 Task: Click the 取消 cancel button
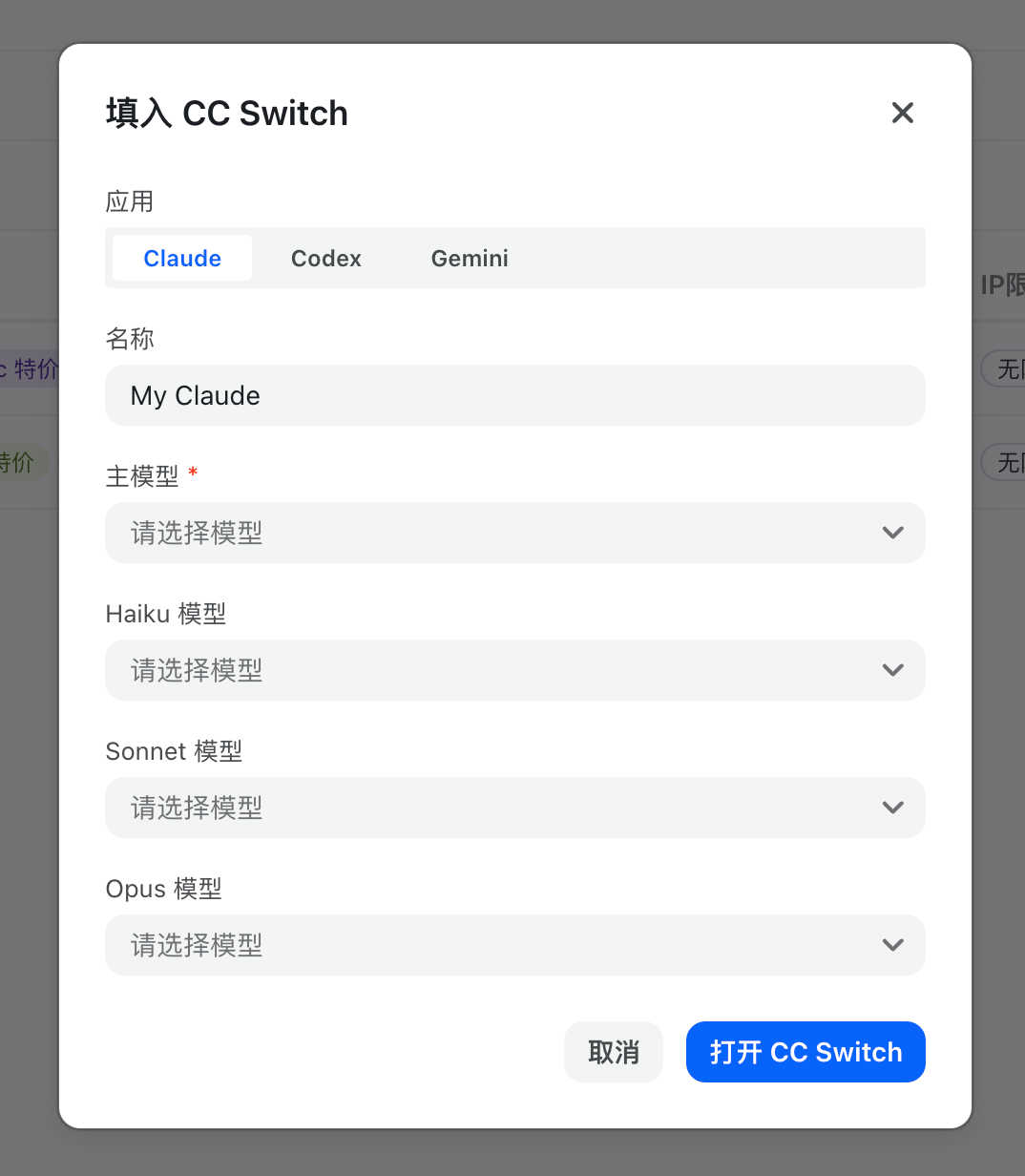(x=614, y=1052)
